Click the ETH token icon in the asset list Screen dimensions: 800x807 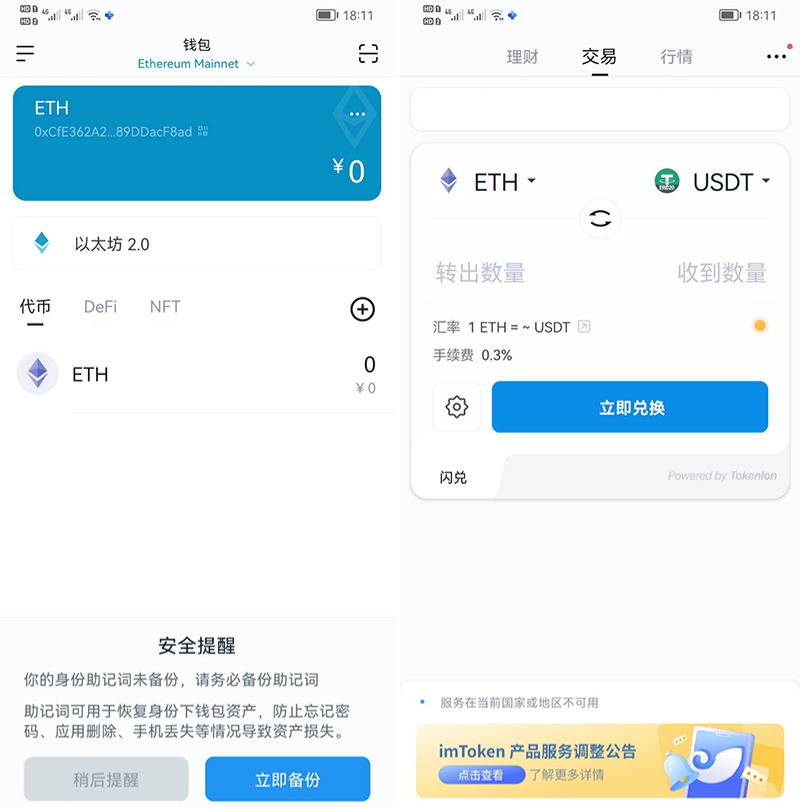coord(37,374)
